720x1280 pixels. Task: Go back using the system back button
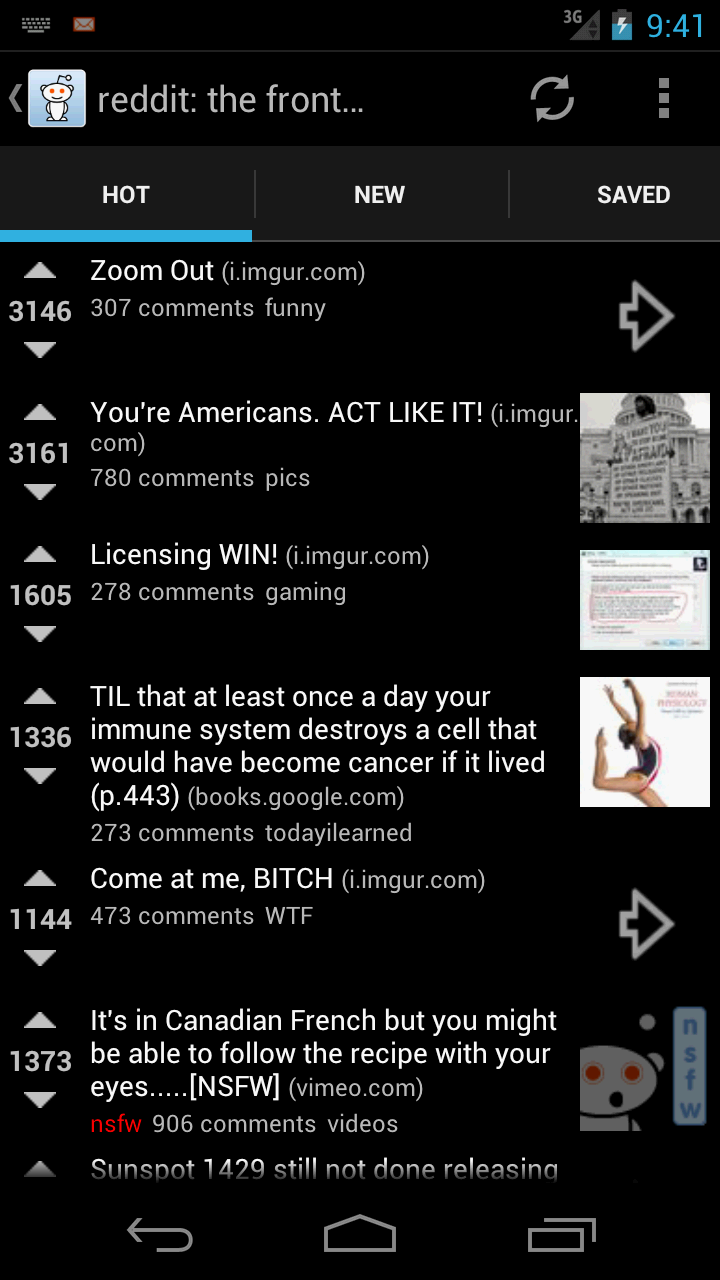pos(160,1235)
